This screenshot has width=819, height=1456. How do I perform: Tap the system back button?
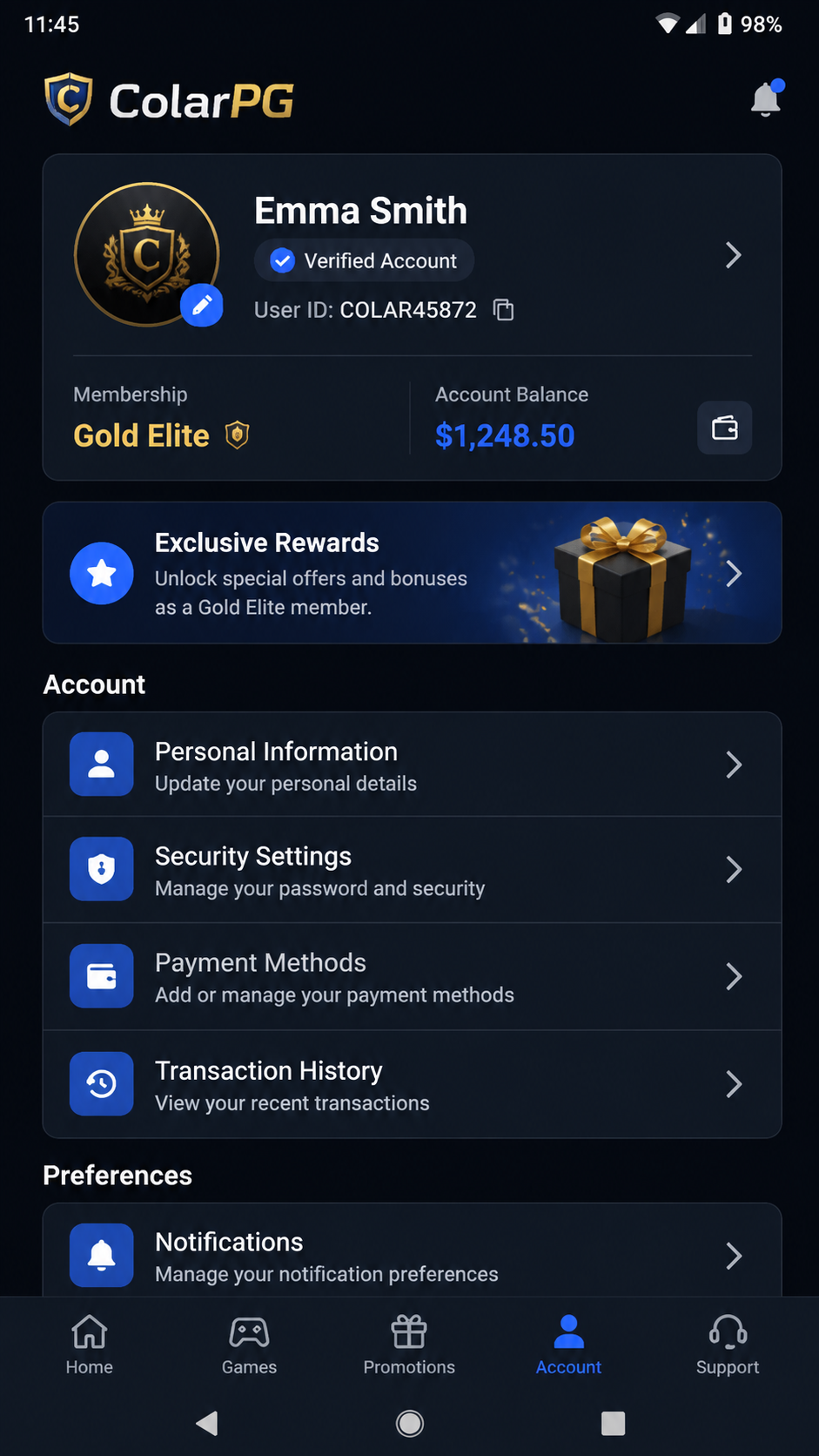[x=207, y=1423]
